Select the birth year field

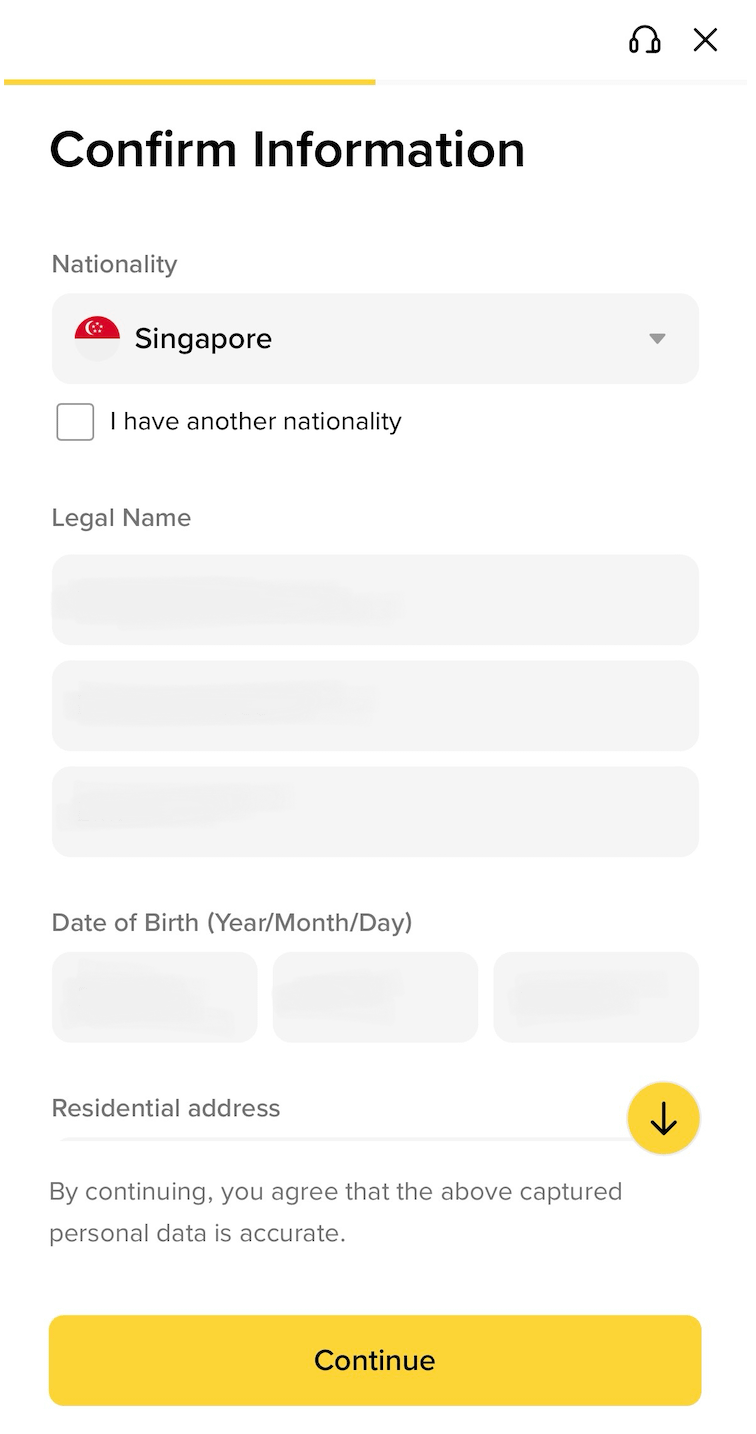(x=154, y=997)
